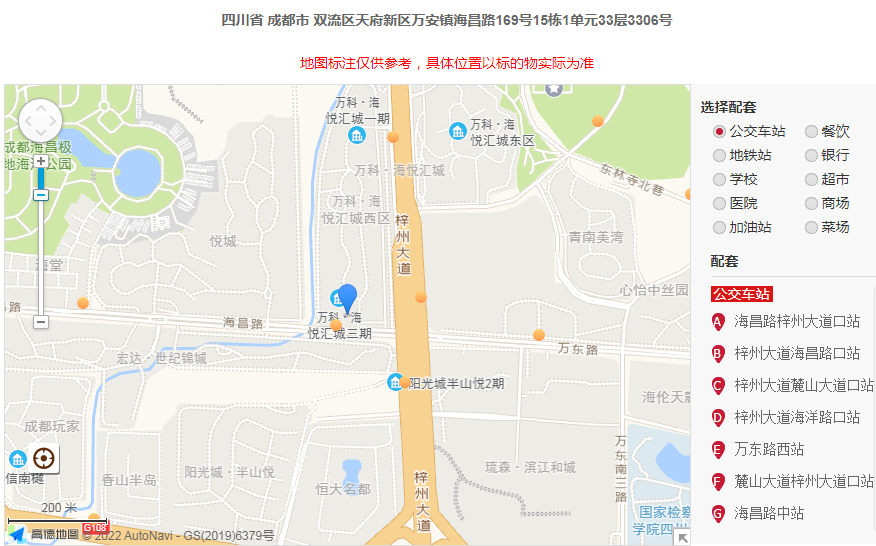Pick 医院 from facility options

click(x=719, y=203)
